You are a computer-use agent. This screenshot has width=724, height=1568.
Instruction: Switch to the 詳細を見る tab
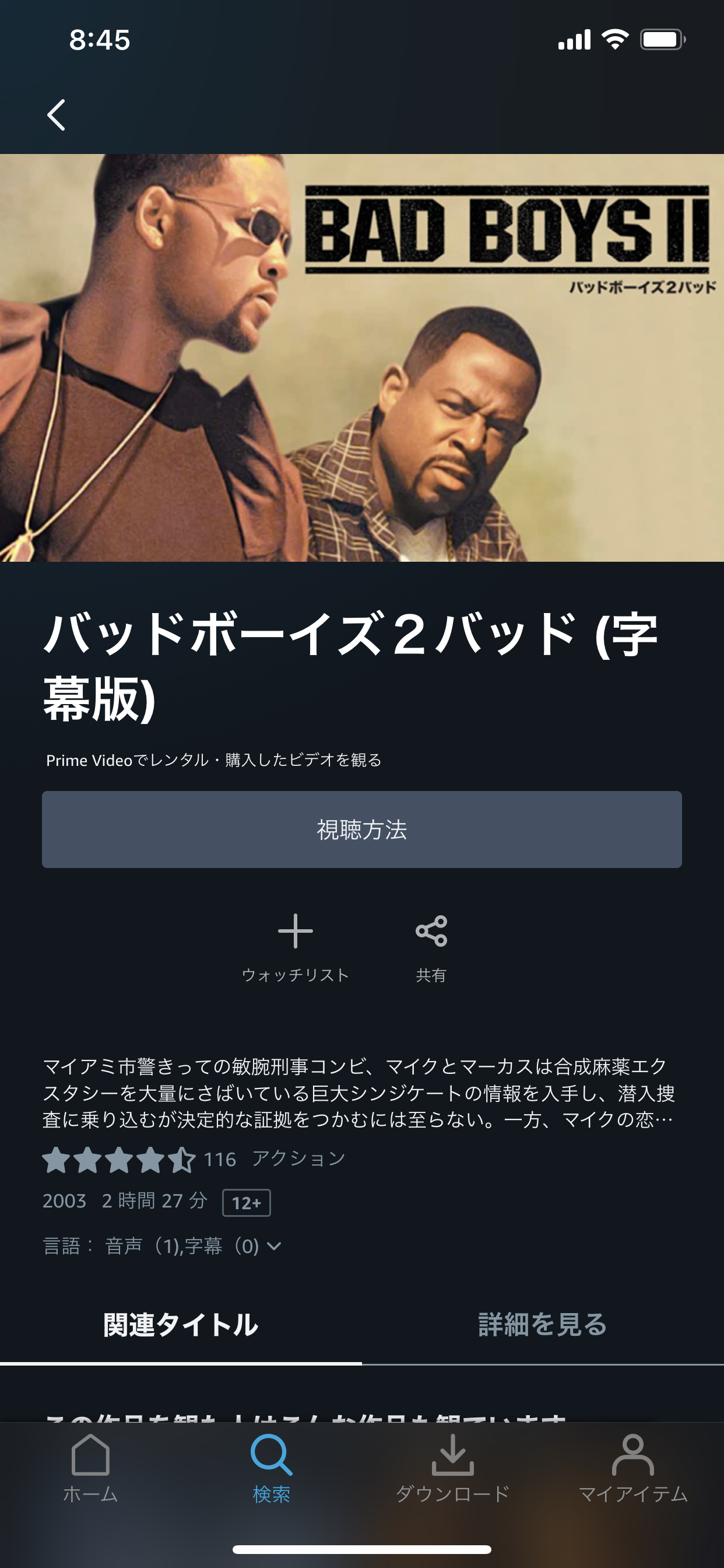(x=542, y=1324)
